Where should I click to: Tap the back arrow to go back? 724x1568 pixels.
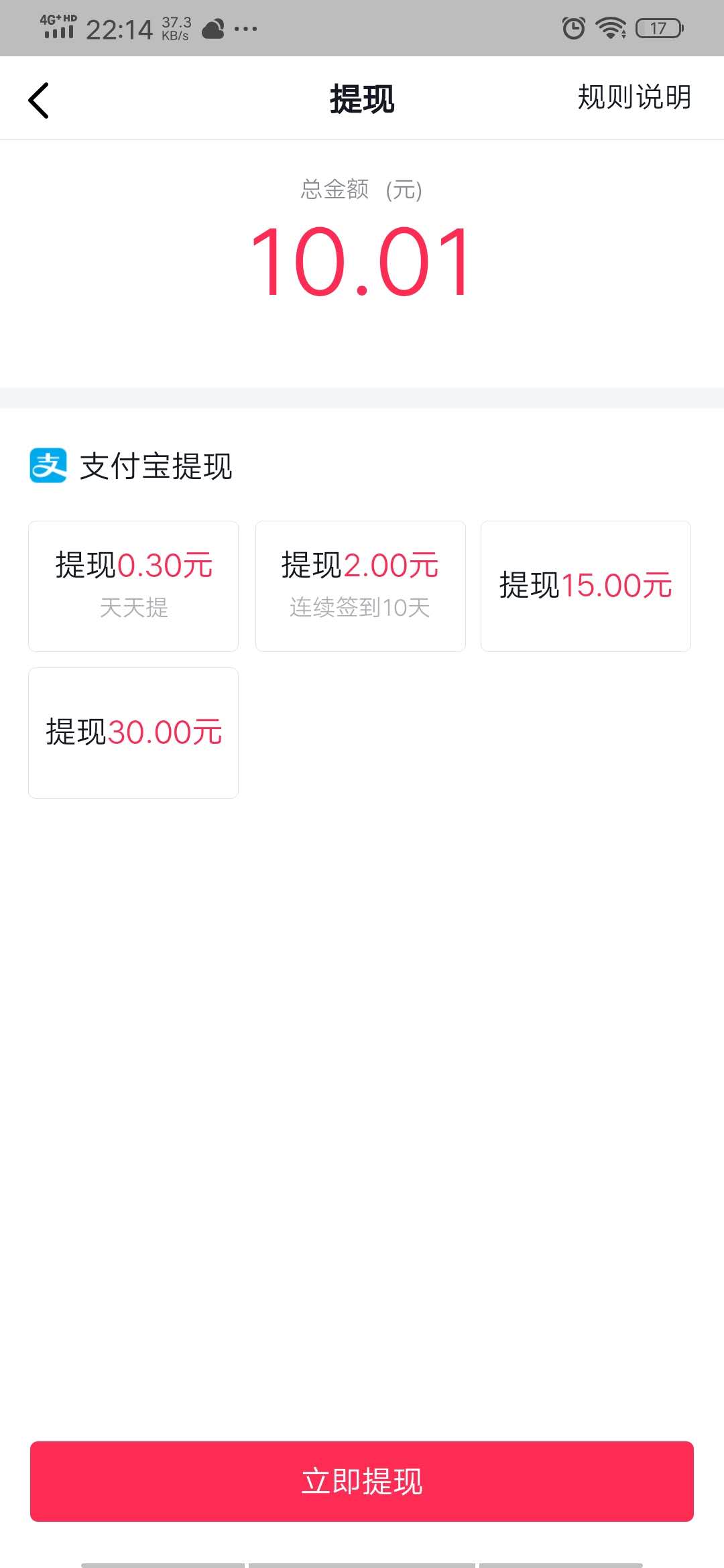pos(38,98)
